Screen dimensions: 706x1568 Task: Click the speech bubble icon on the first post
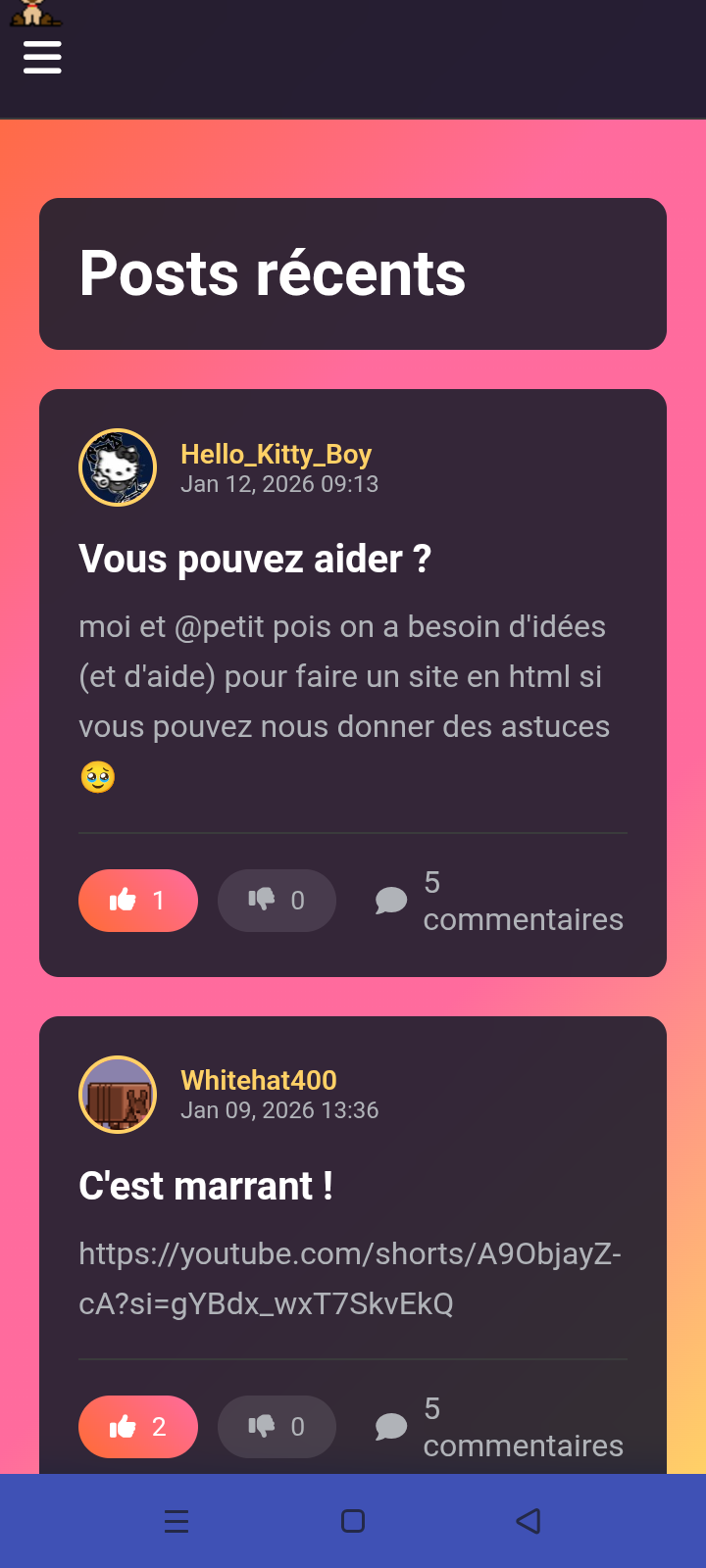pyautogui.click(x=390, y=900)
